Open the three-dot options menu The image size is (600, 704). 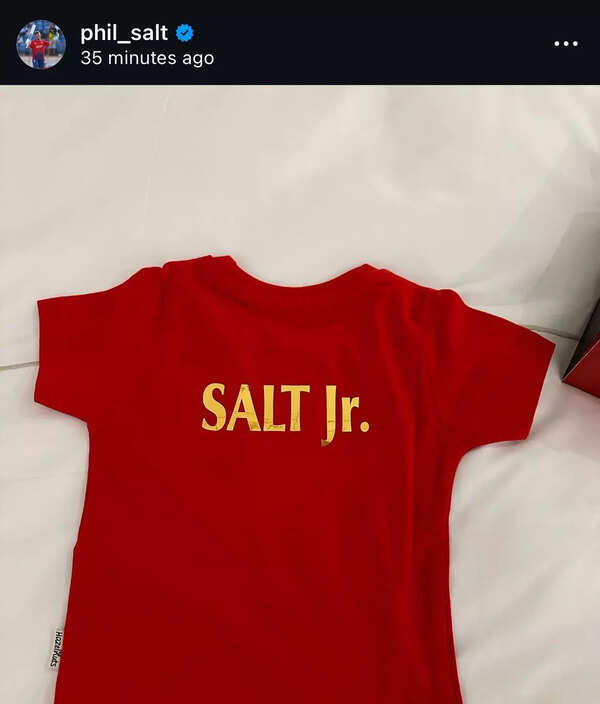[x=566, y=43]
